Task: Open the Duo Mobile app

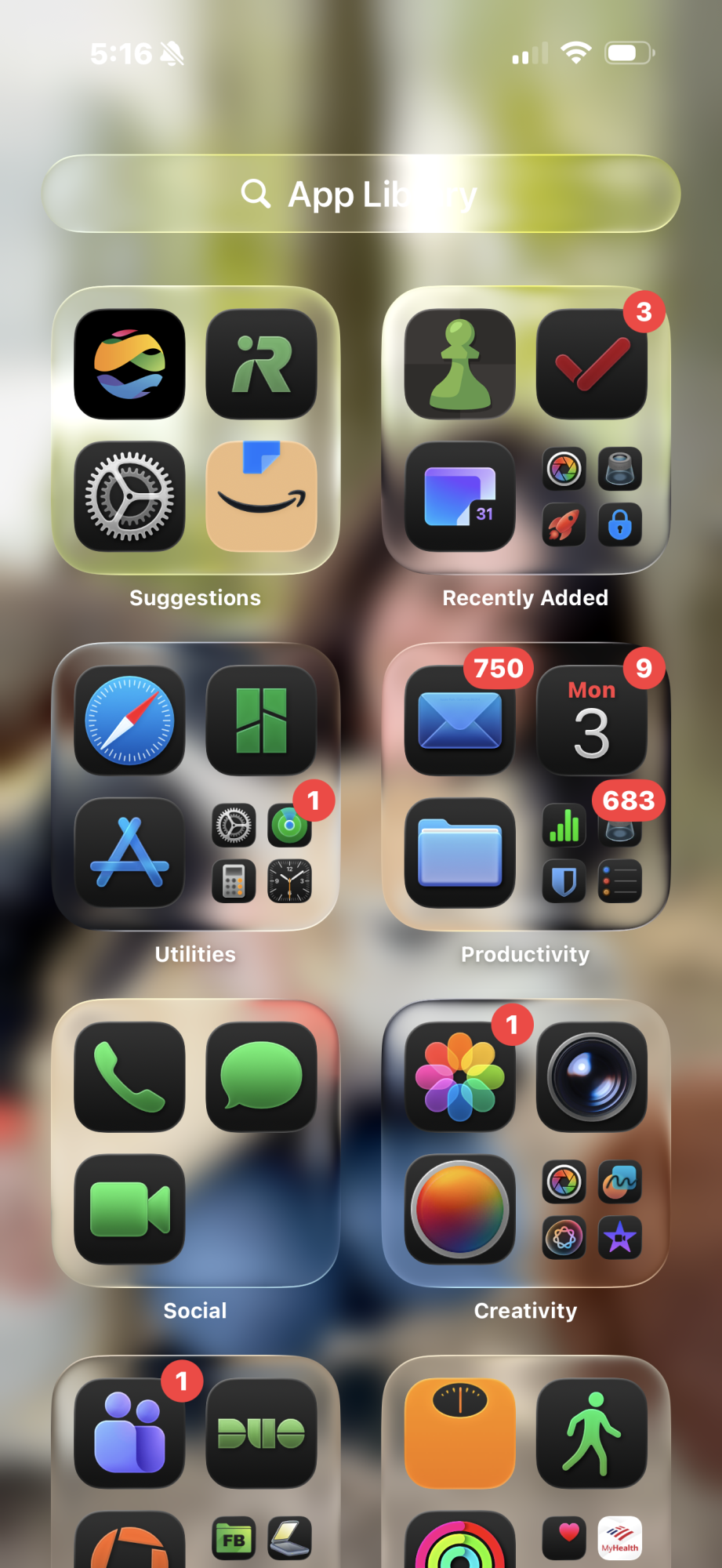Action: (x=261, y=1433)
